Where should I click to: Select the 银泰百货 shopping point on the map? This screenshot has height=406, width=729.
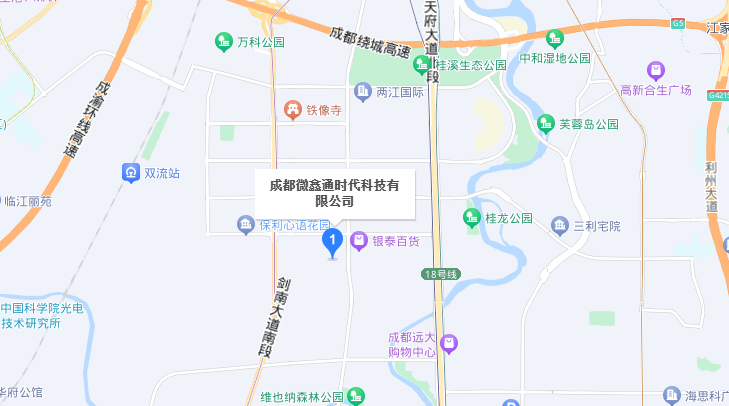[357, 240]
